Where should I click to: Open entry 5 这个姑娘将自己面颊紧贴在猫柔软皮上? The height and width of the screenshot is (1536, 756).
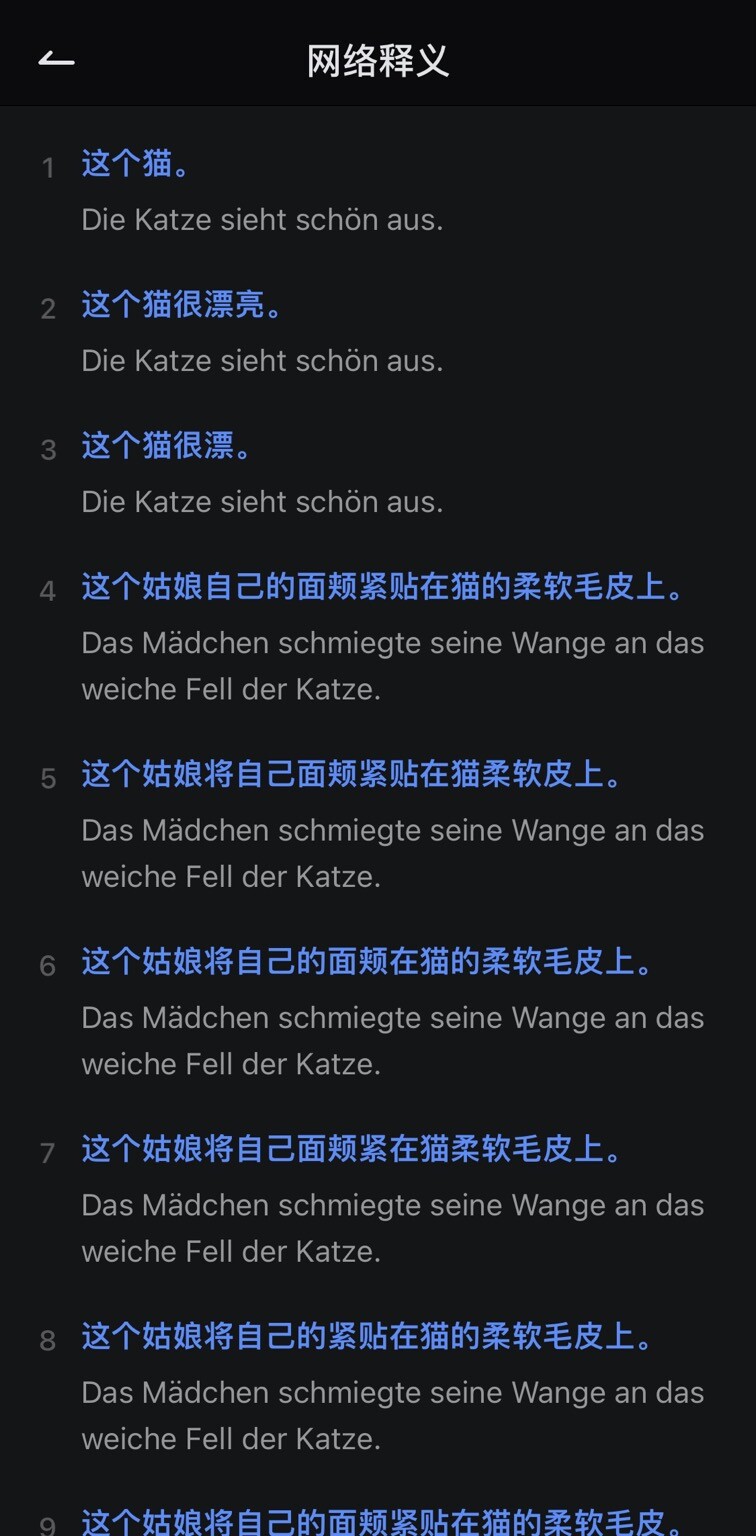tap(352, 775)
